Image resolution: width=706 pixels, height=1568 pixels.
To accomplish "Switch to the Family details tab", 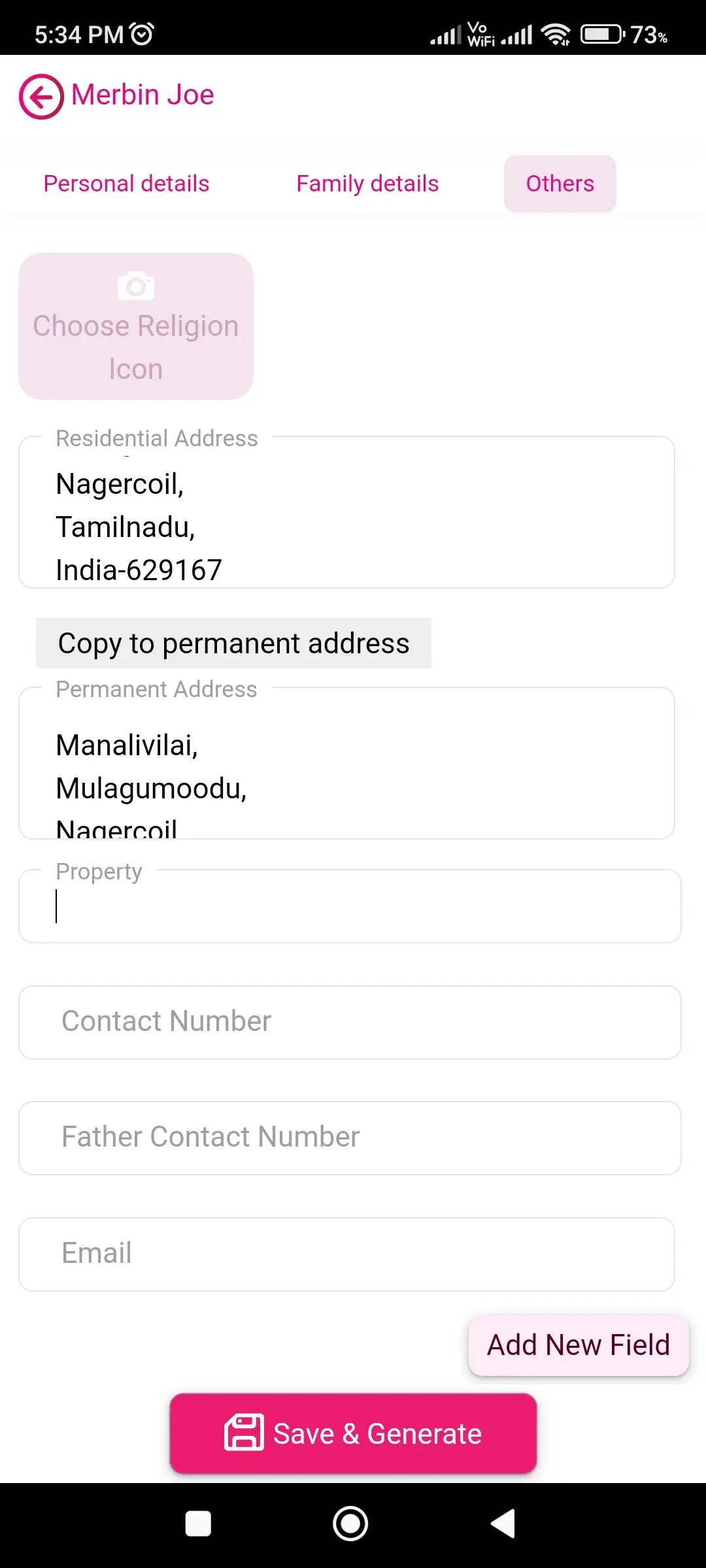I will [x=367, y=184].
